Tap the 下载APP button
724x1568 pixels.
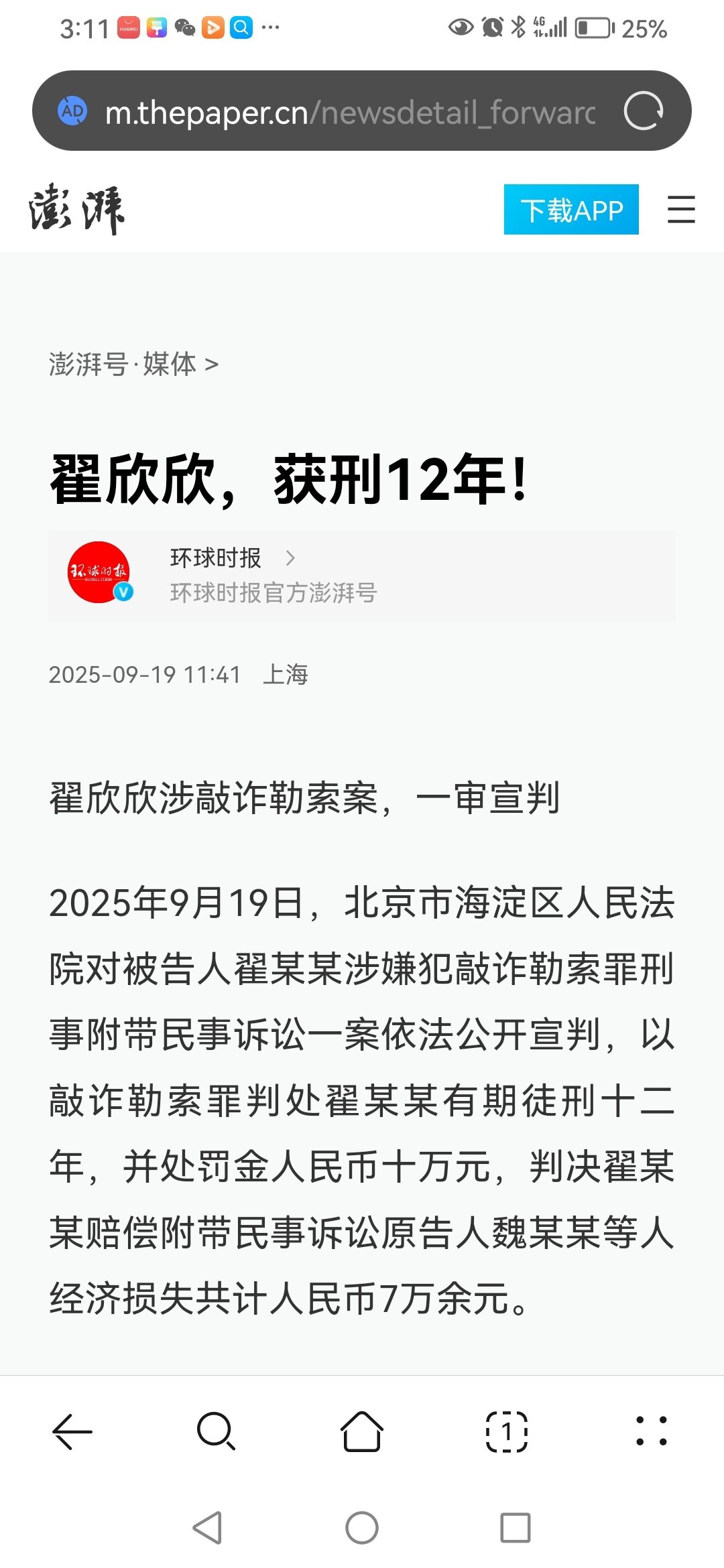571,210
